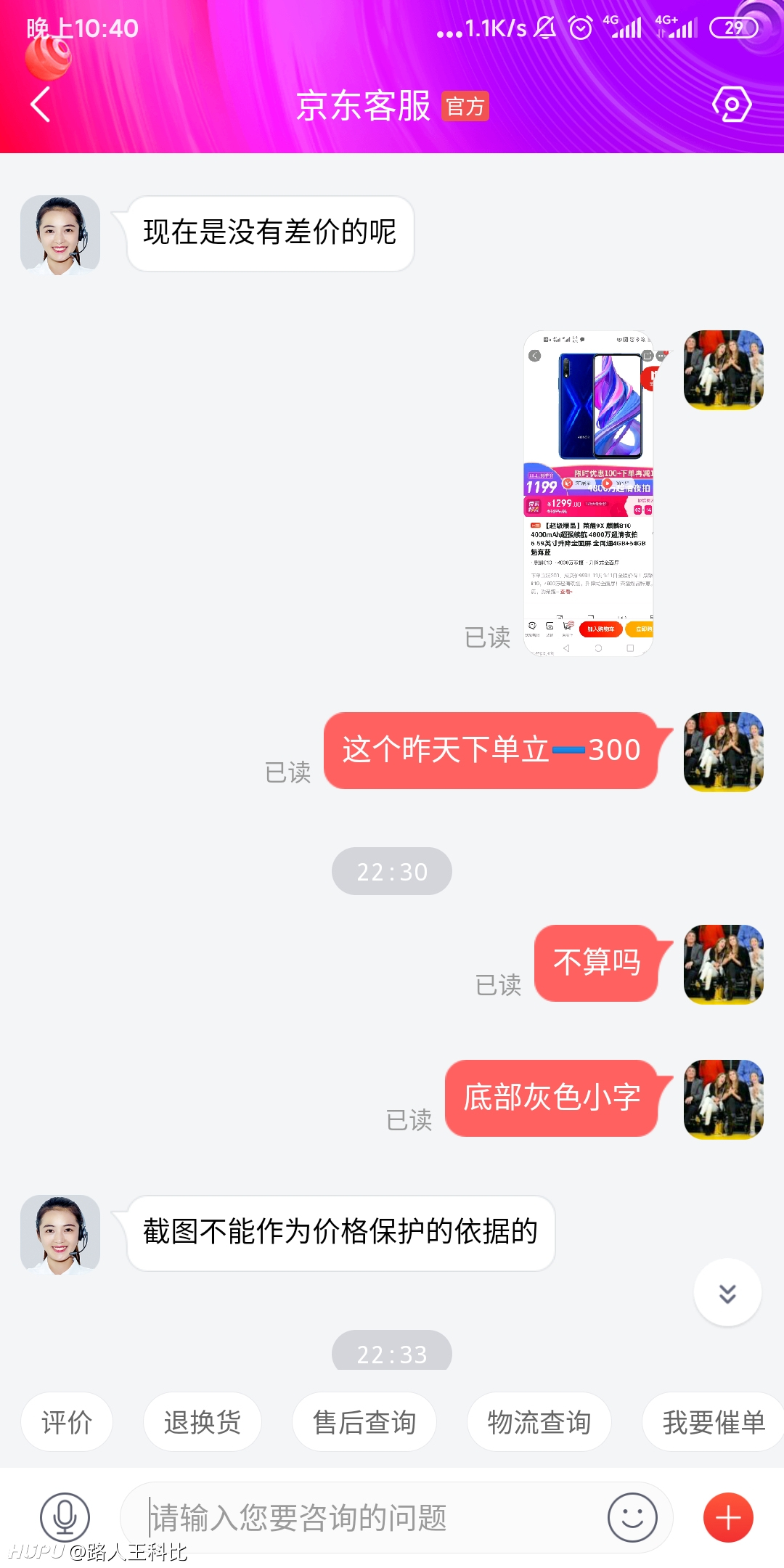
Task: Jump to latest messages with the double-chevron button
Action: coord(727,1292)
